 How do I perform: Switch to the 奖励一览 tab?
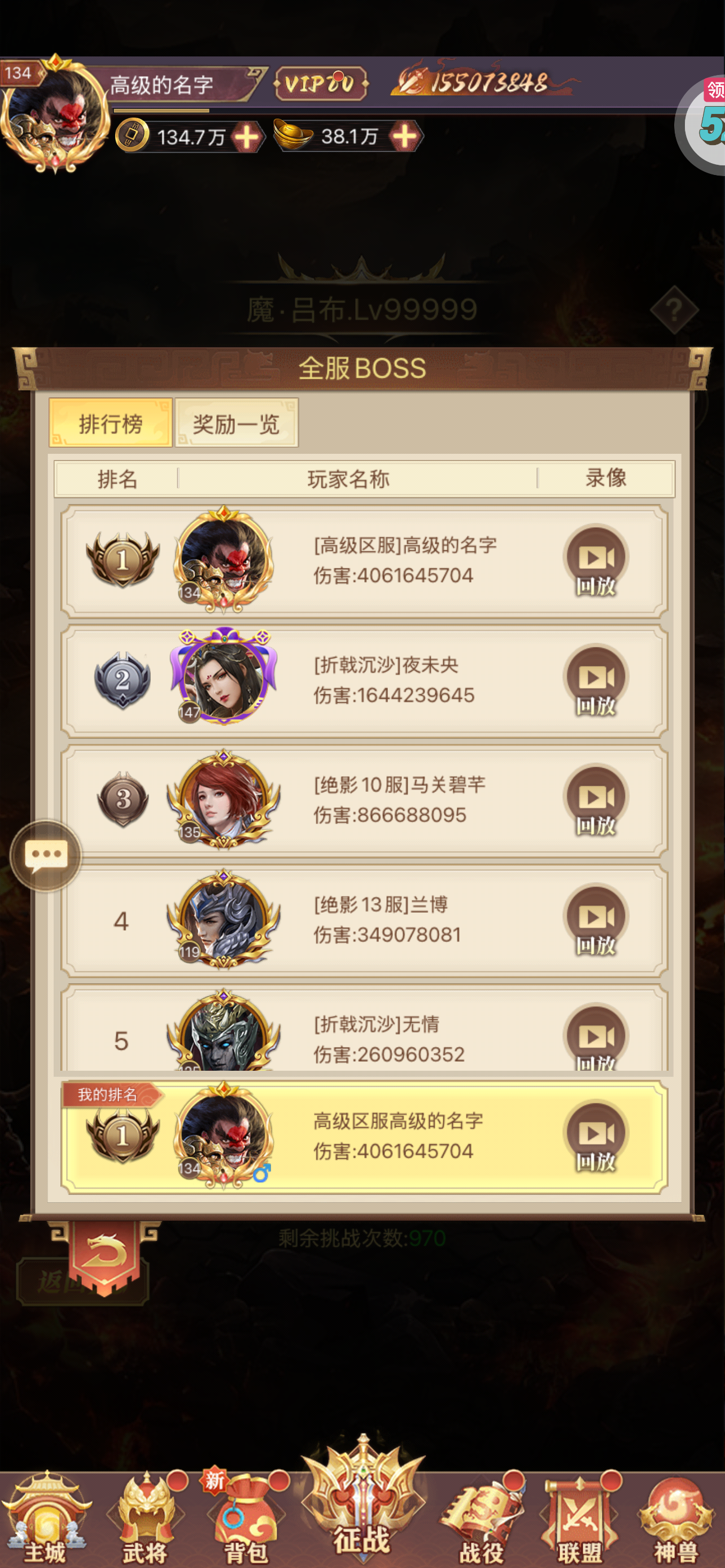236,423
